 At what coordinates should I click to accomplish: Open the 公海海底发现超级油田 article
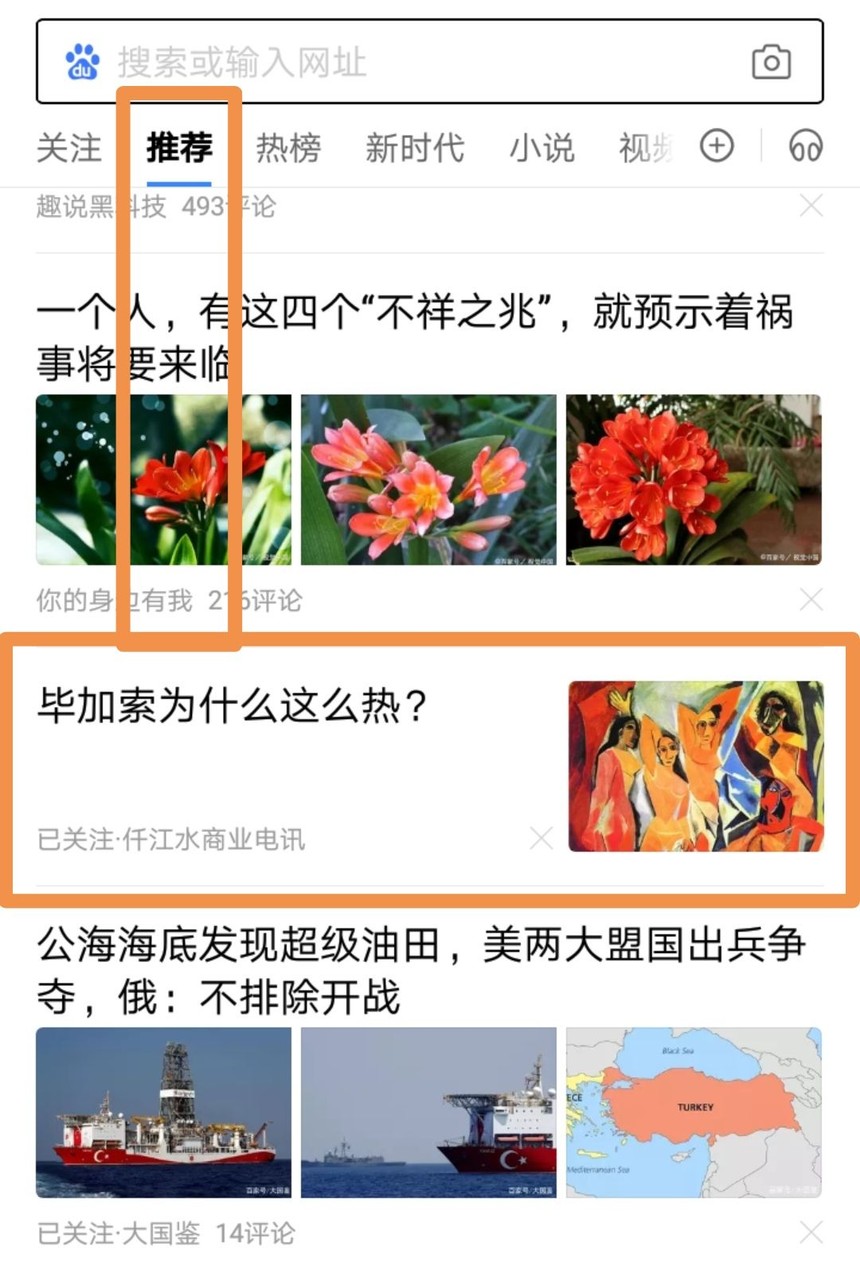(420, 969)
